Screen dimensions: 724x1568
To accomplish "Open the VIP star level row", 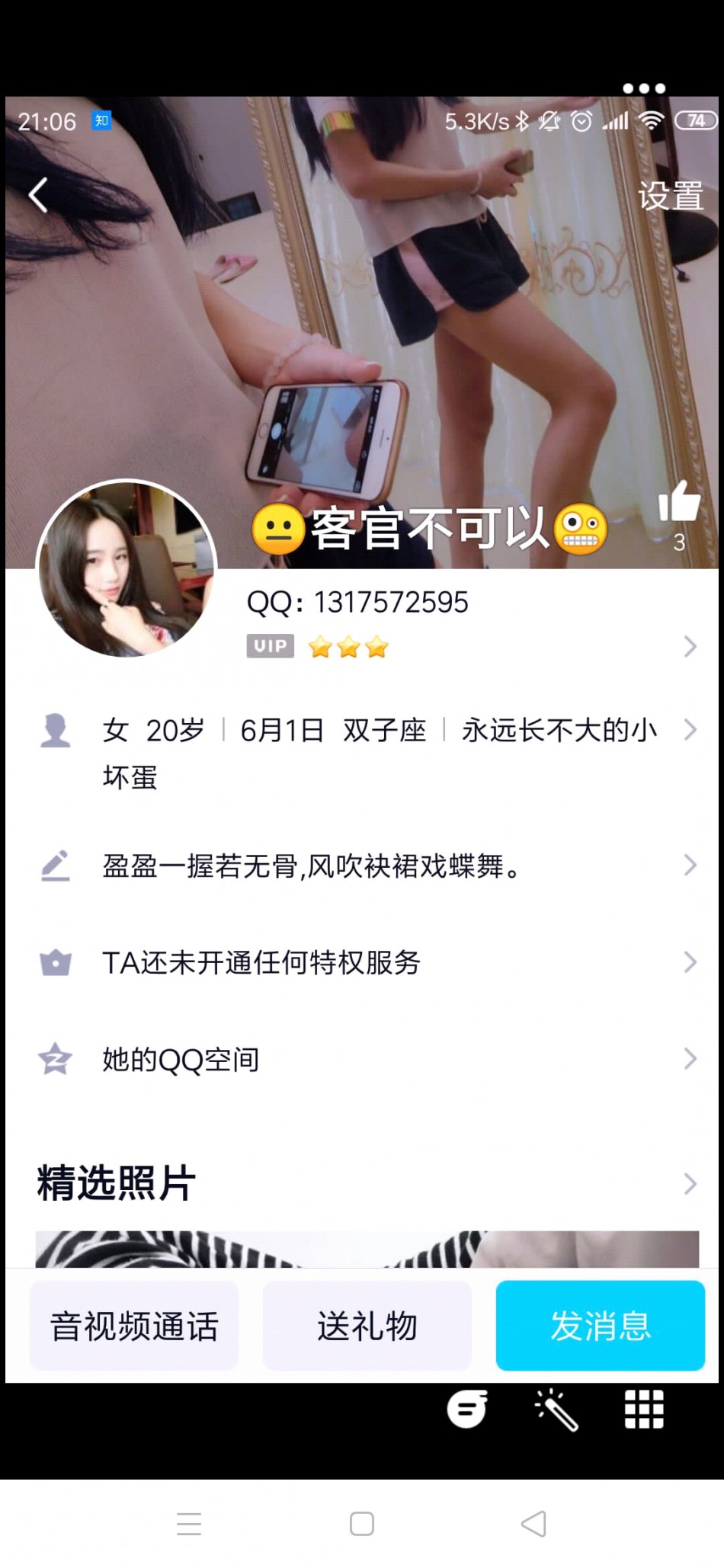I will (470, 647).
